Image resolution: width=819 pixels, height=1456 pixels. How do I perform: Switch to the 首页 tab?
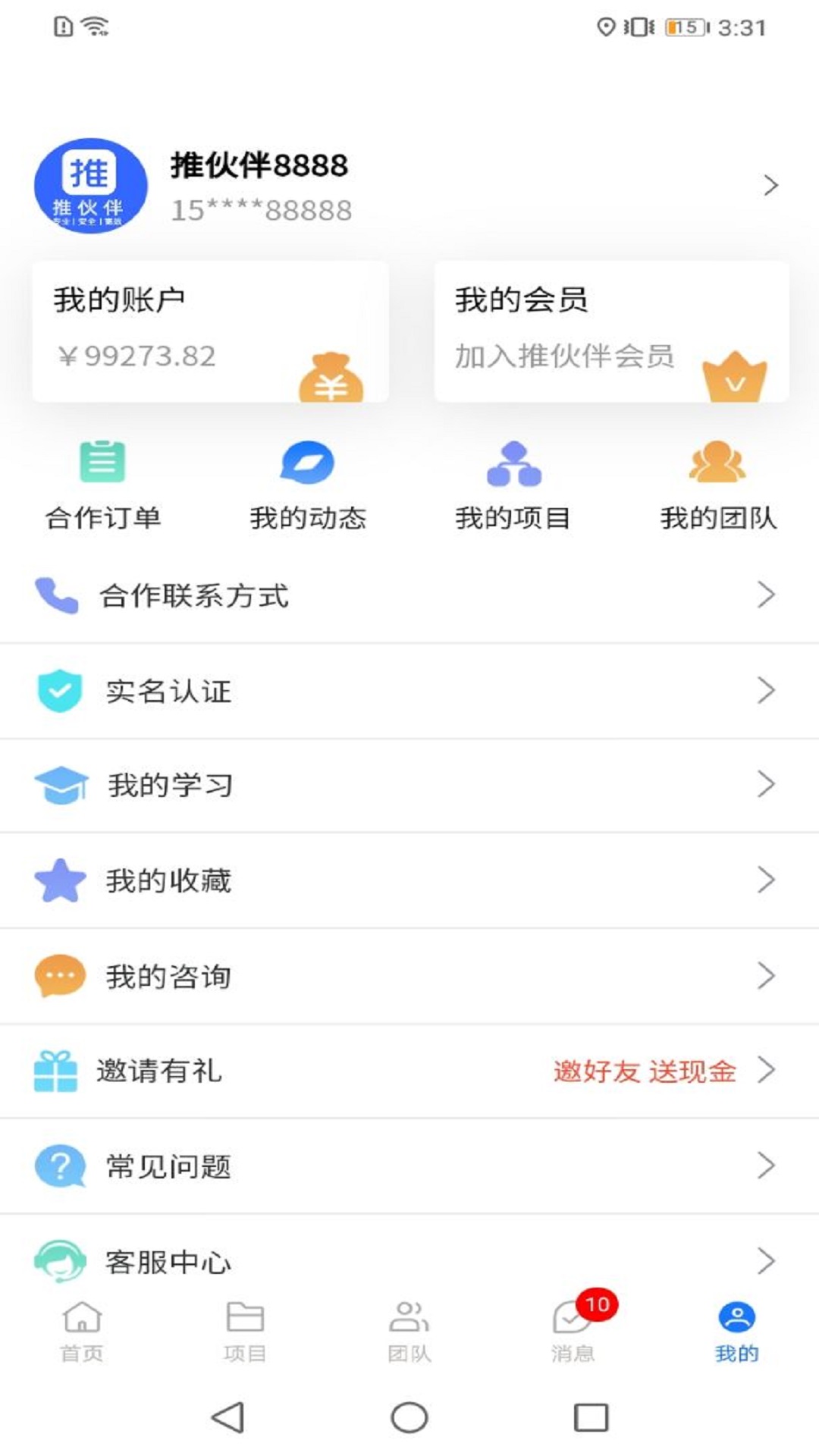[82, 1331]
